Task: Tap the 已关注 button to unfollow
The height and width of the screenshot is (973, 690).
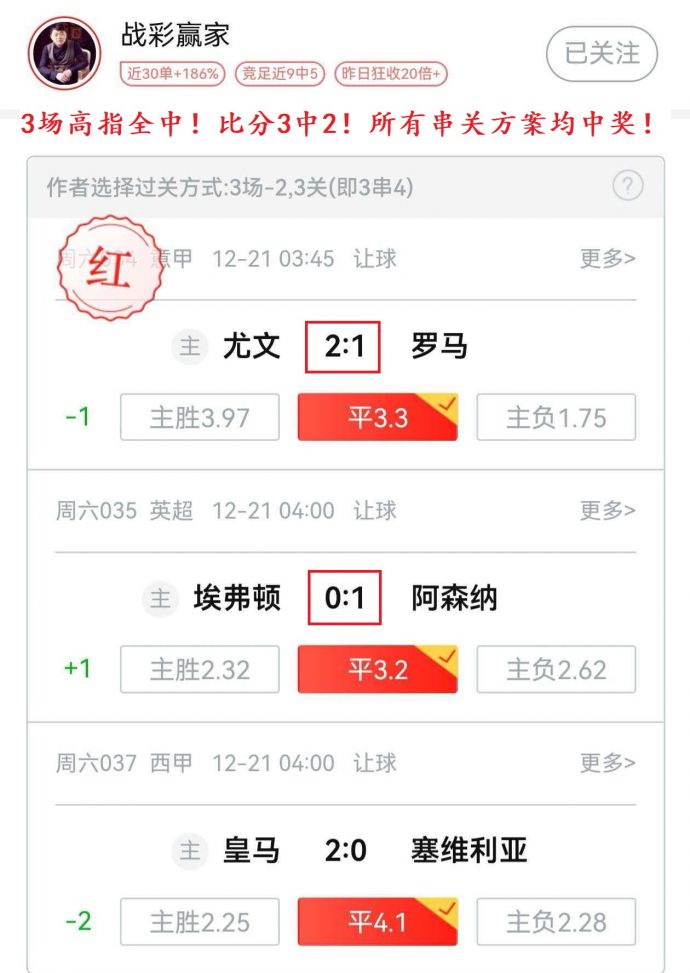Action: pyautogui.click(x=601, y=53)
